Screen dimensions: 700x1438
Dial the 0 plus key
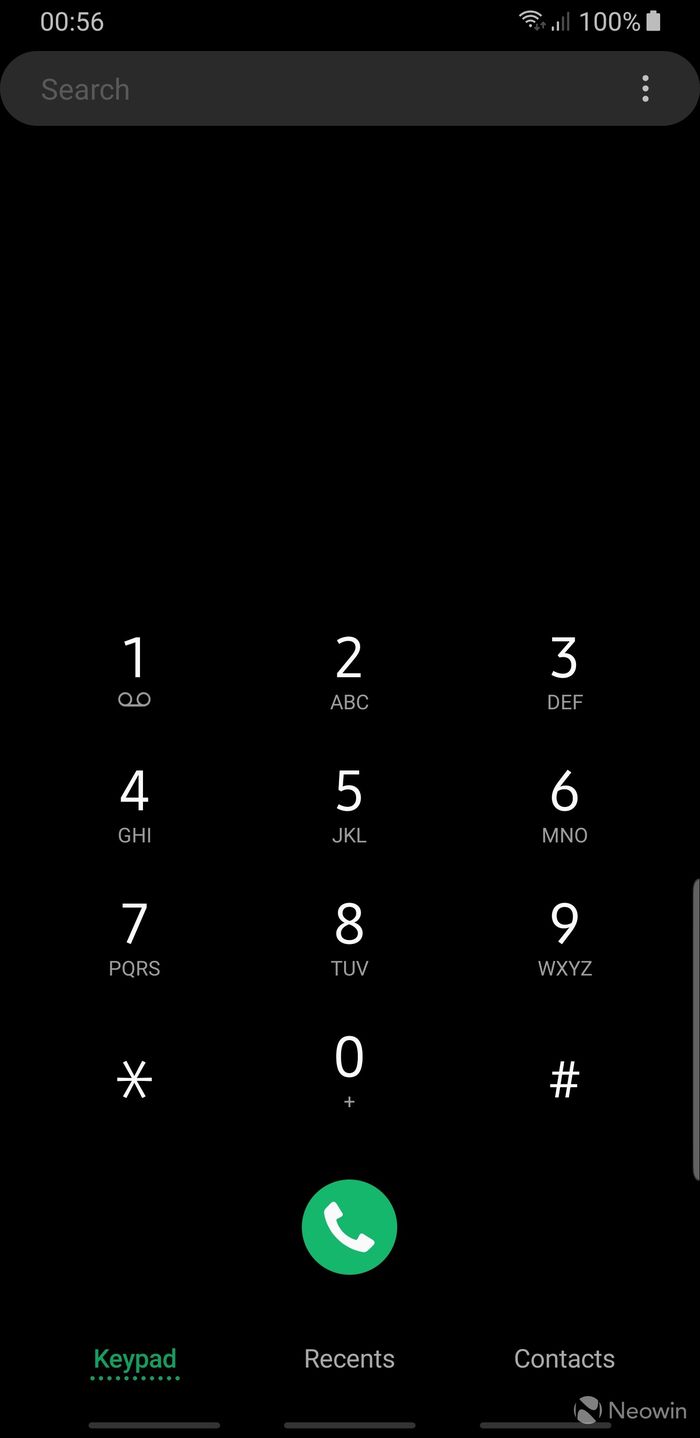pos(349,1071)
